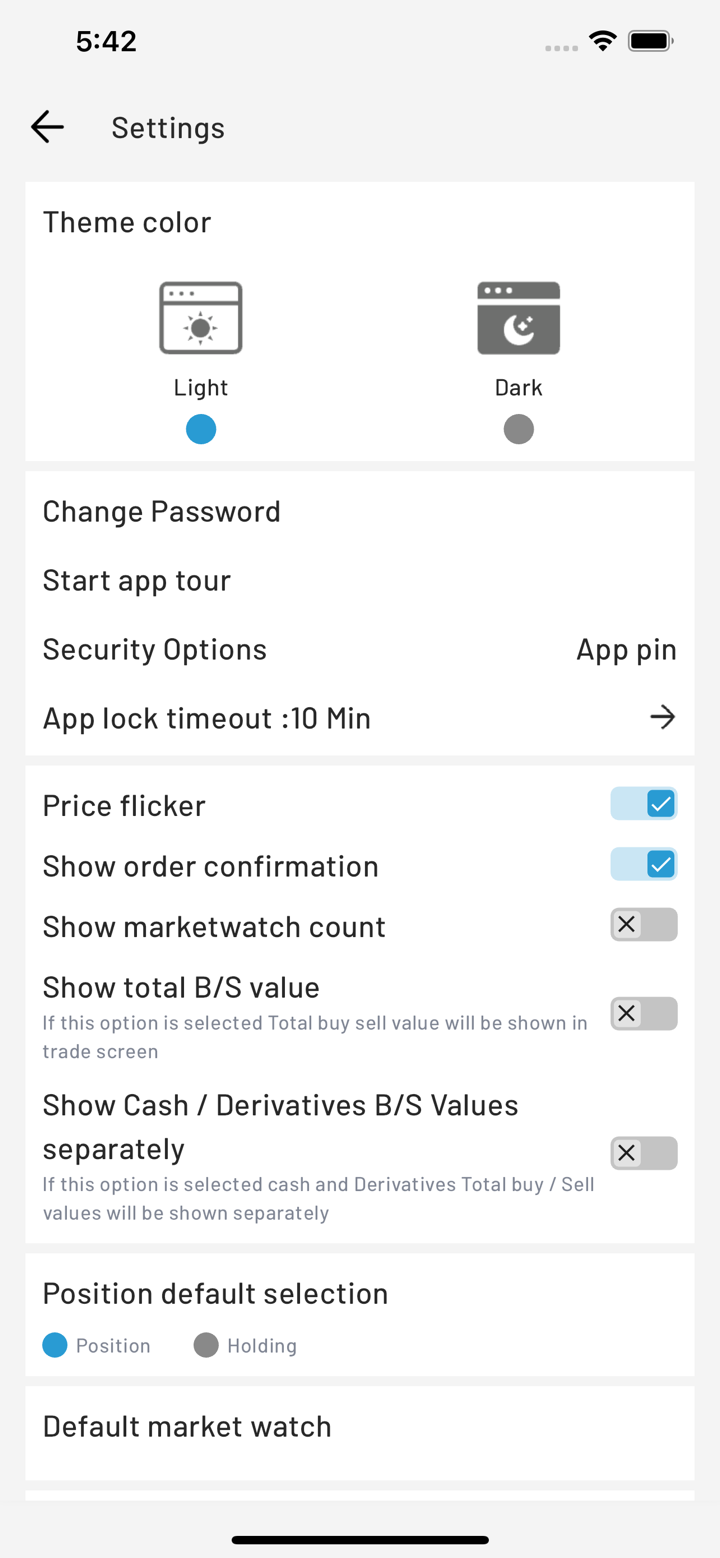Disable Show order confirmation
The height and width of the screenshot is (1558, 720).
(x=644, y=865)
